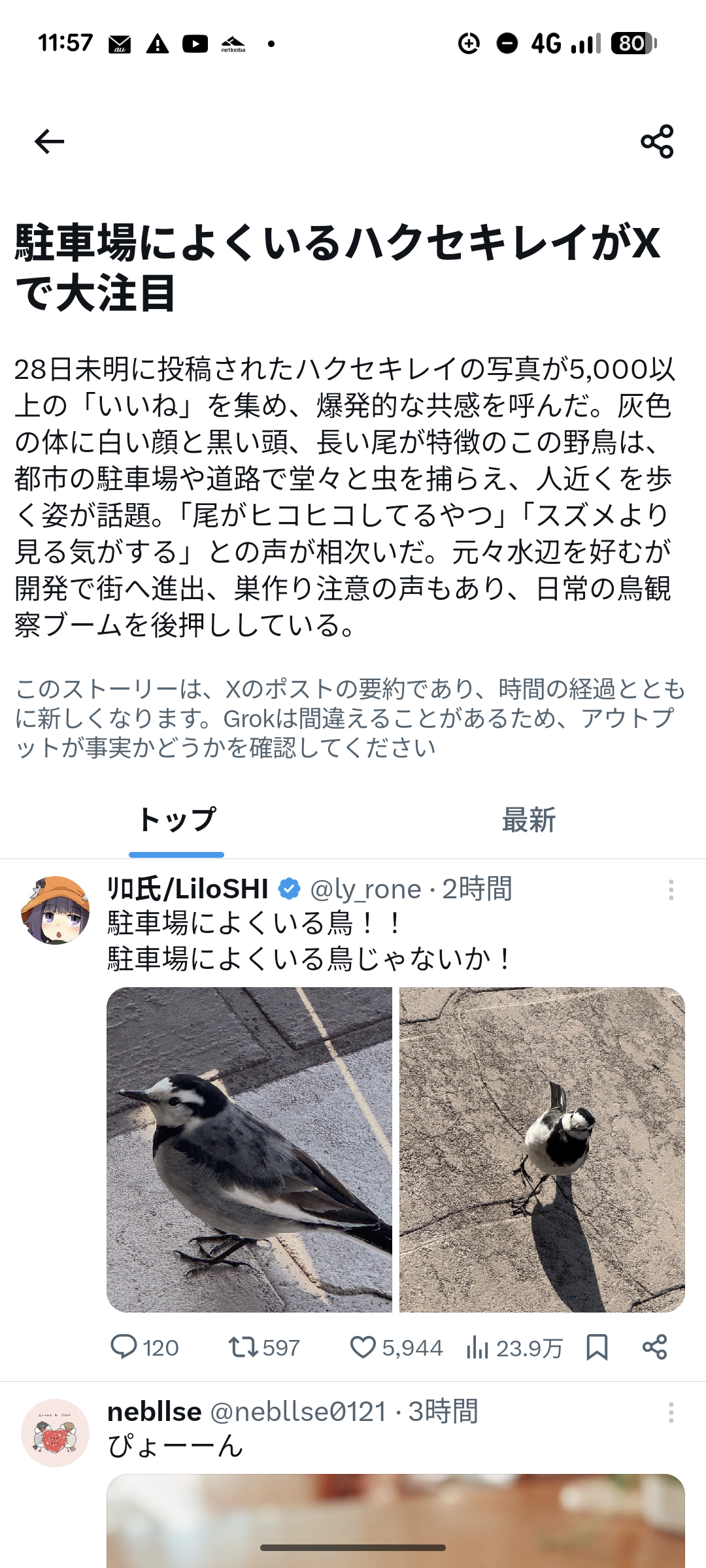Open the @ly_rone handle link
The image size is (706, 1568).
click(365, 889)
